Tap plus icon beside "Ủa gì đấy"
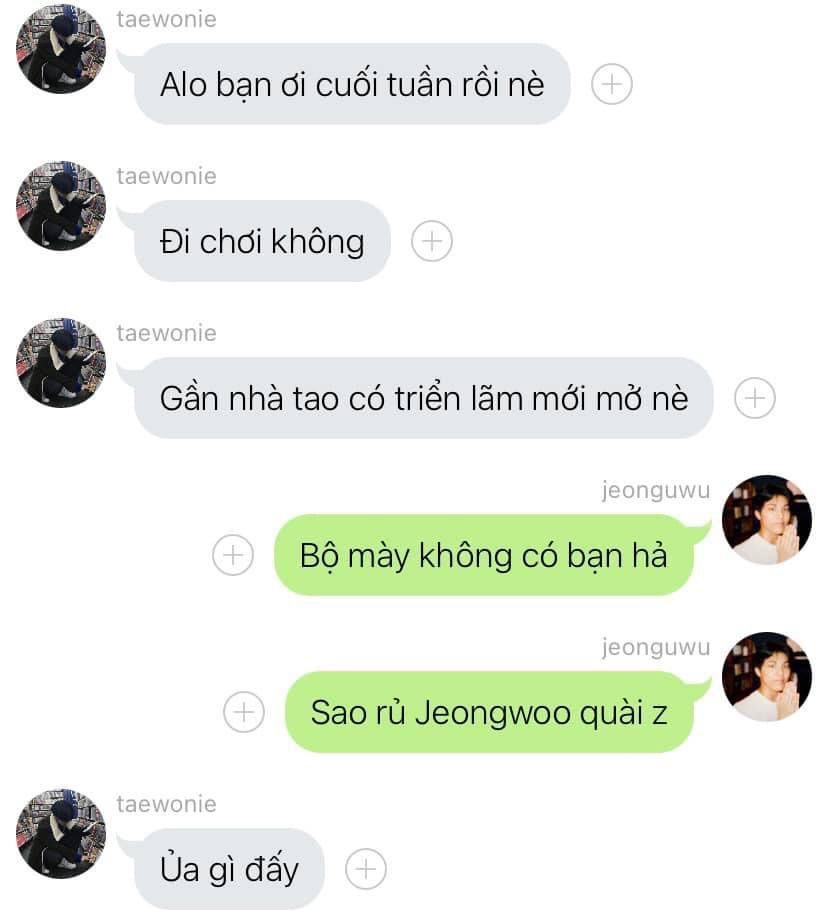This screenshot has width=828, height=914. coord(366,869)
